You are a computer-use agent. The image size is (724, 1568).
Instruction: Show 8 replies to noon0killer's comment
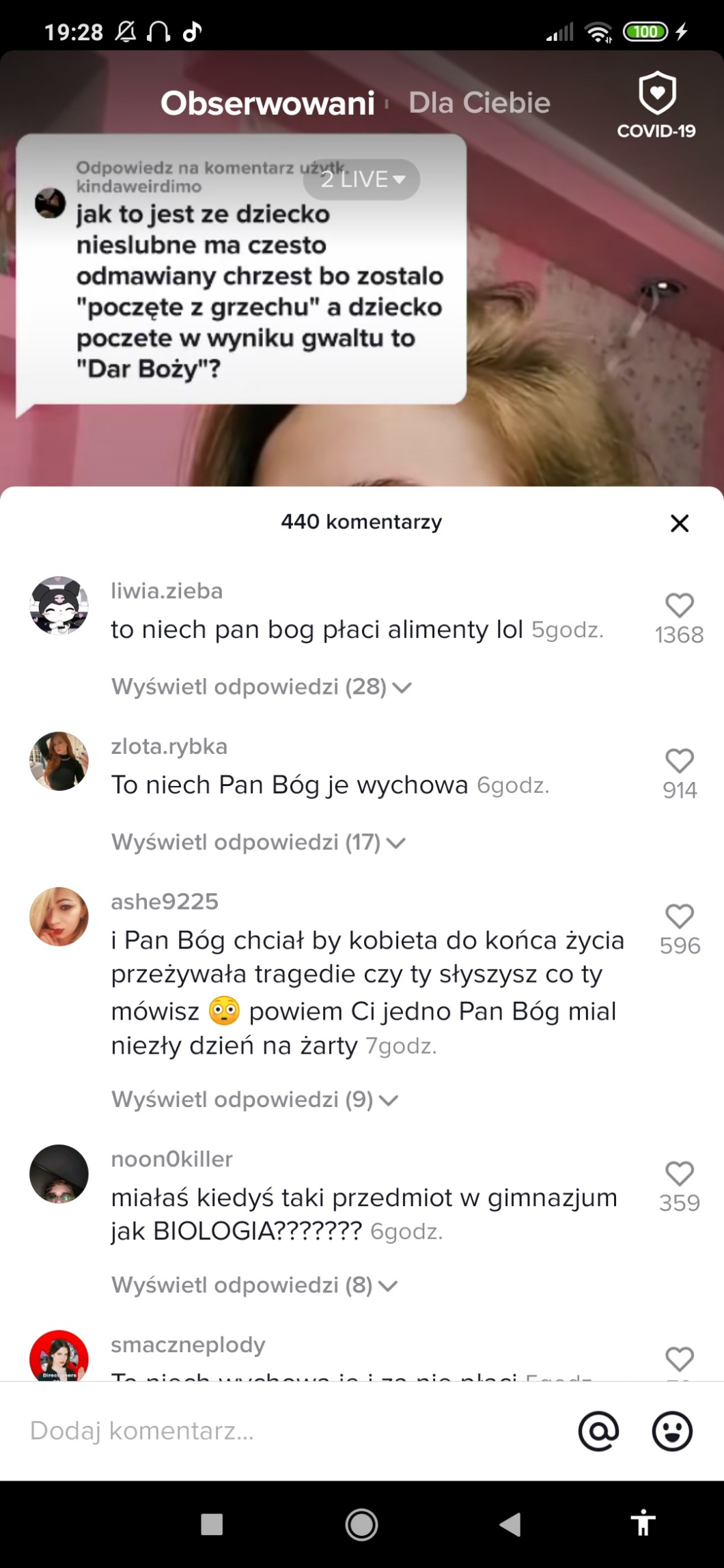[254, 1285]
